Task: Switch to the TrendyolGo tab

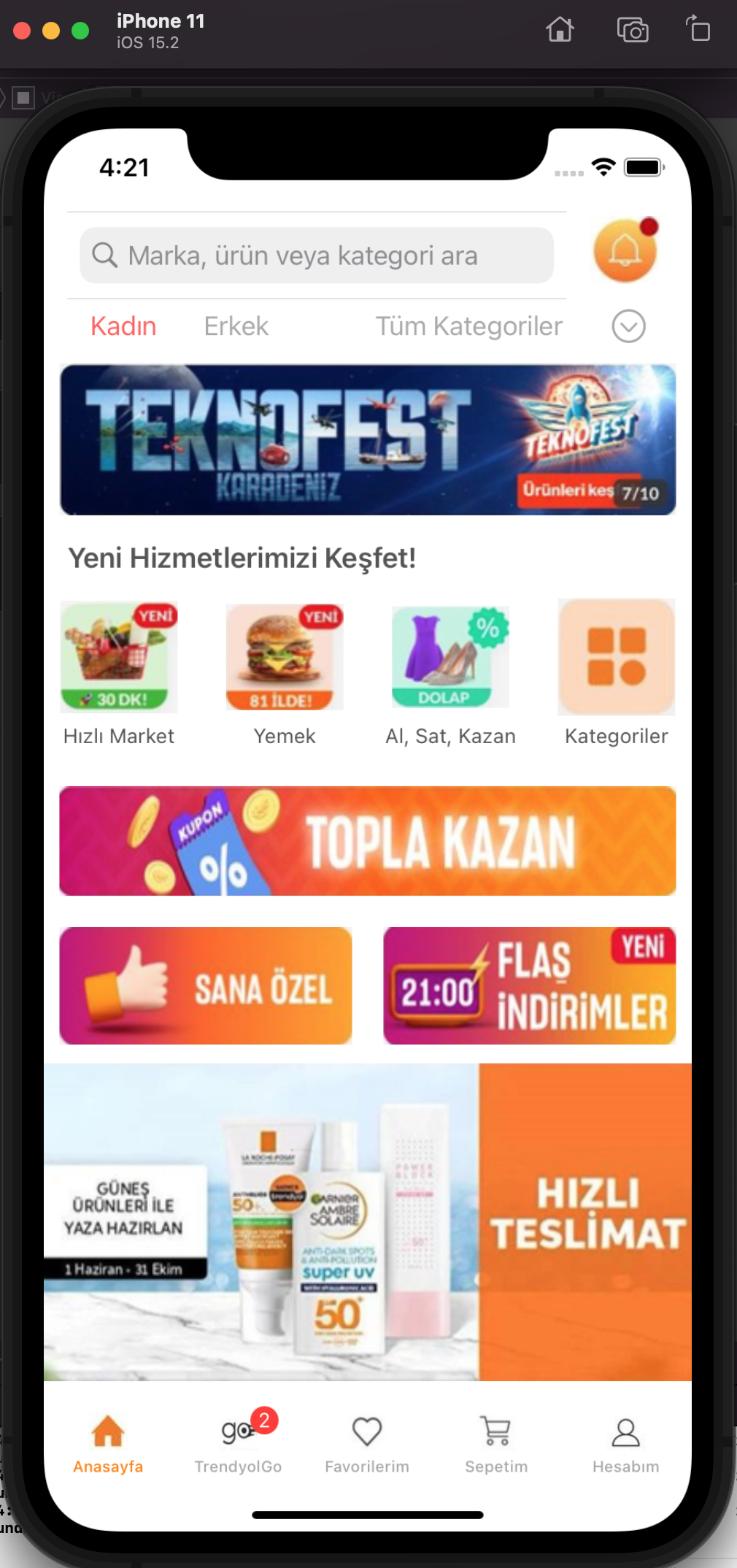Action: pyautogui.click(x=238, y=1443)
